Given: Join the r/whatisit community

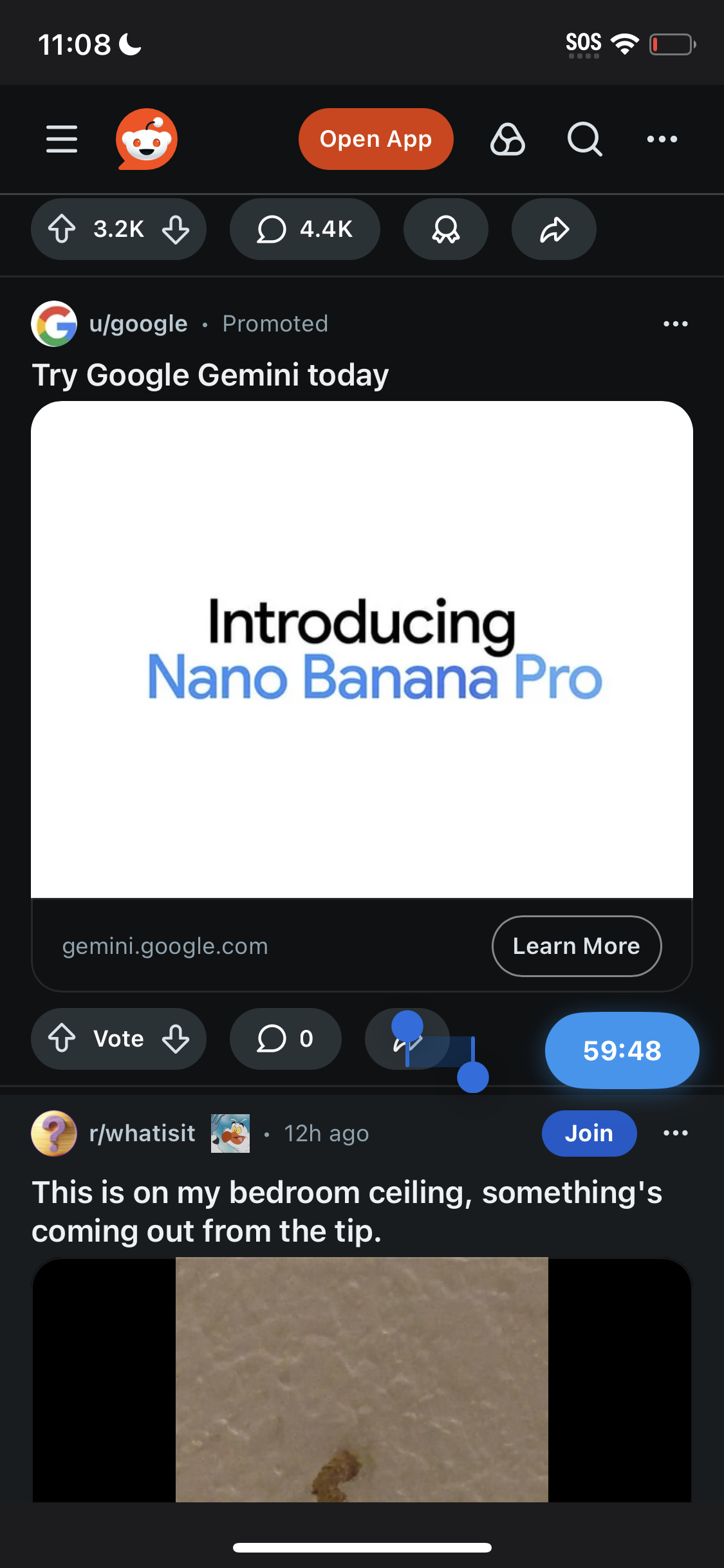Looking at the screenshot, I should click(x=588, y=1133).
